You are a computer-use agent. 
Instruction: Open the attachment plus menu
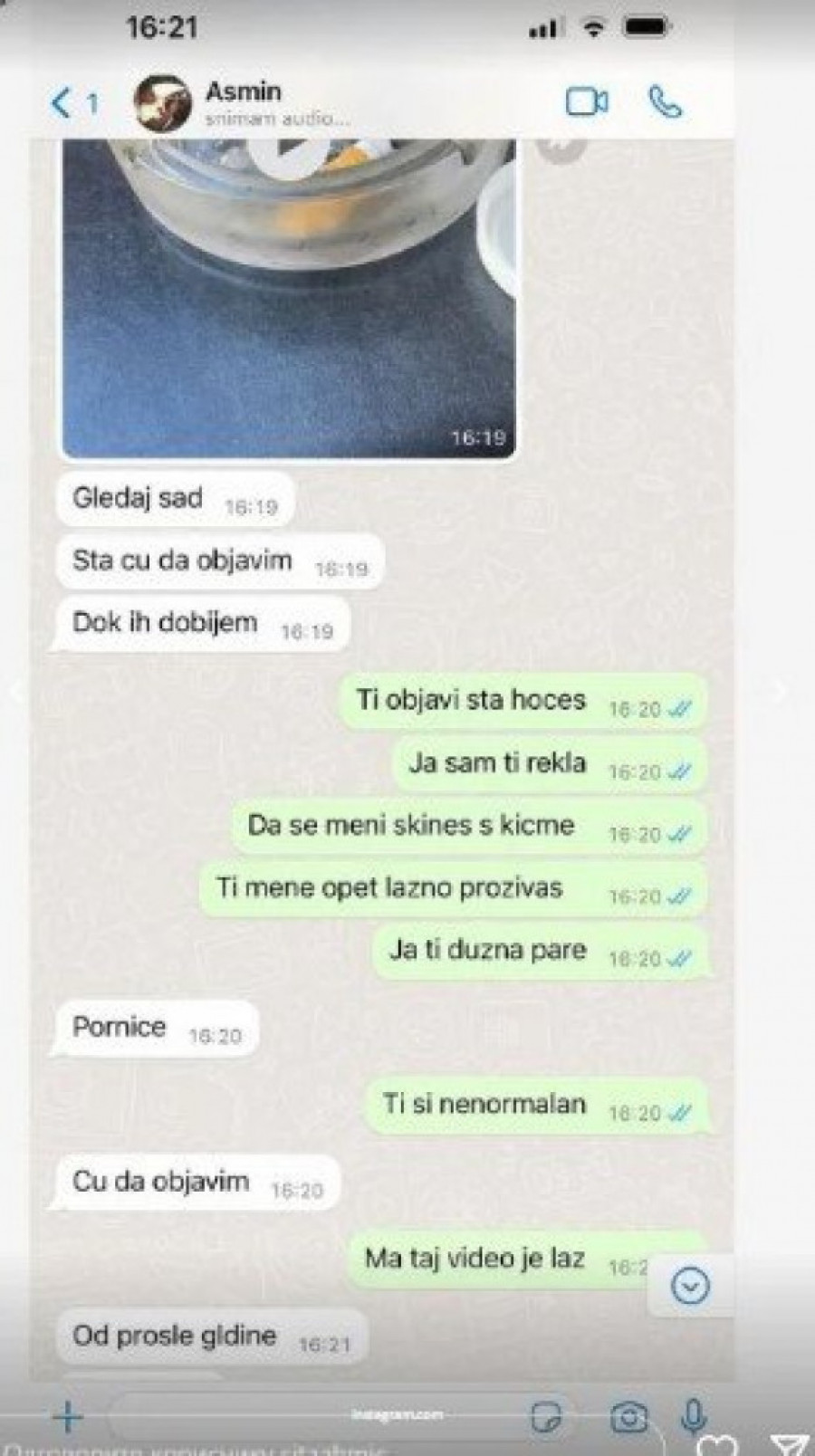[67, 1416]
